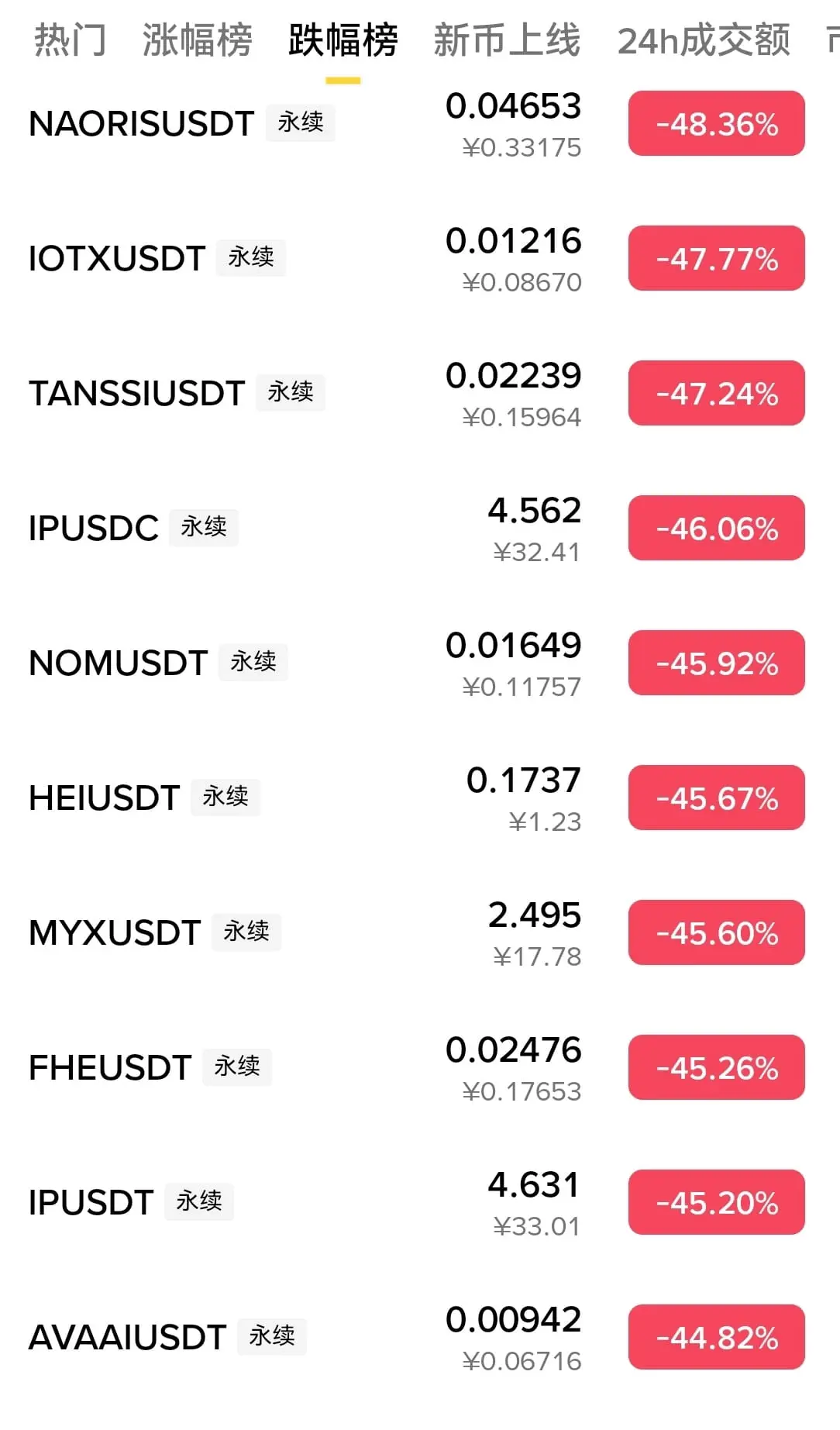Toggle the -47.77% change badge for IOTXUSDT
Viewport: 840px width, 1430px height.
point(716,259)
